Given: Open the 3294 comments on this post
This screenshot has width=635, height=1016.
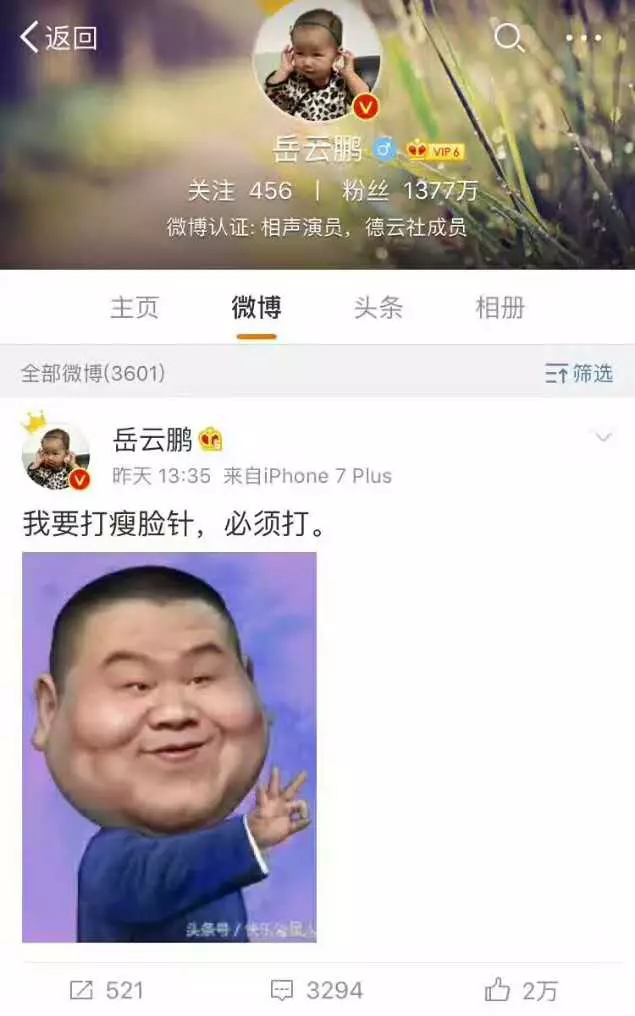Looking at the screenshot, I should click(317, 990).
